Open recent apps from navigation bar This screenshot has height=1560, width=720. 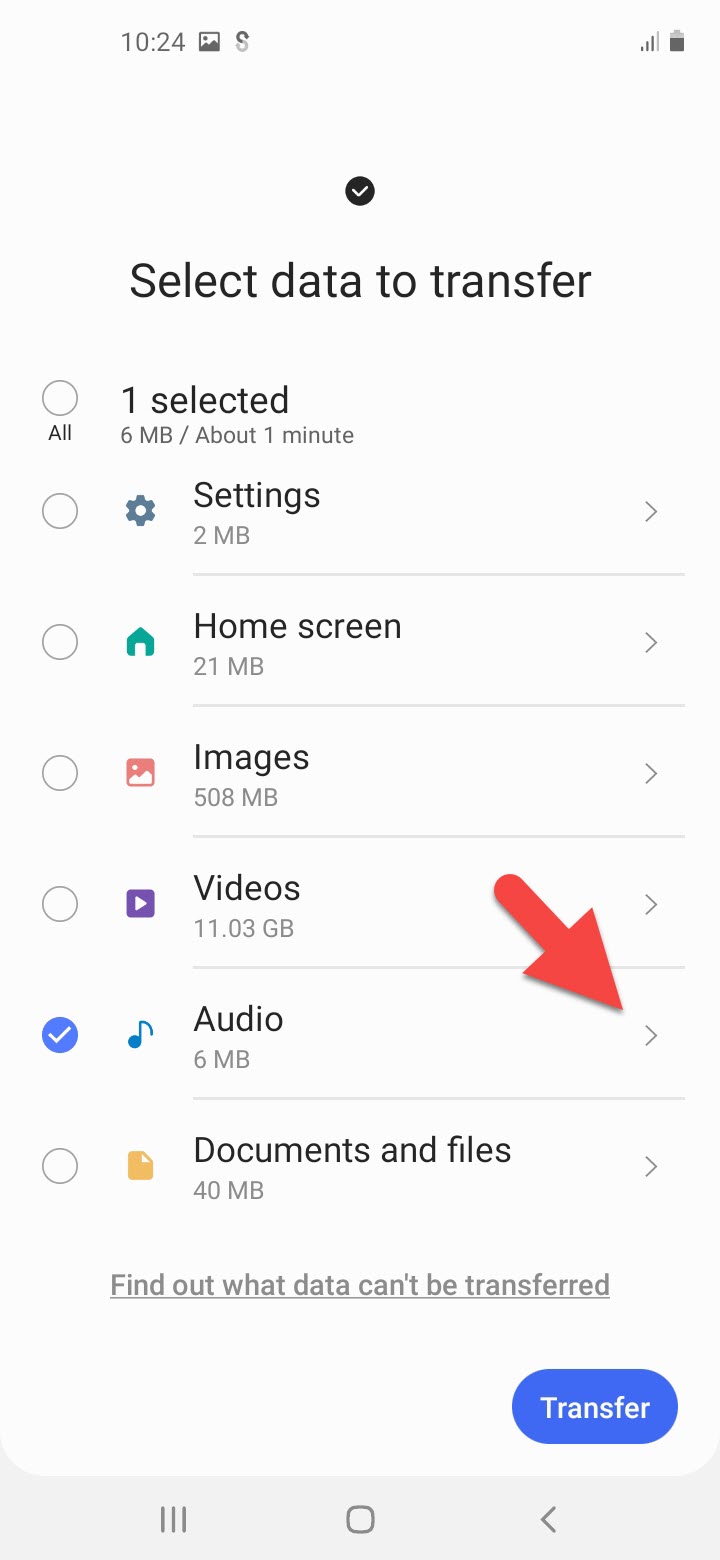coord(173,1520)
